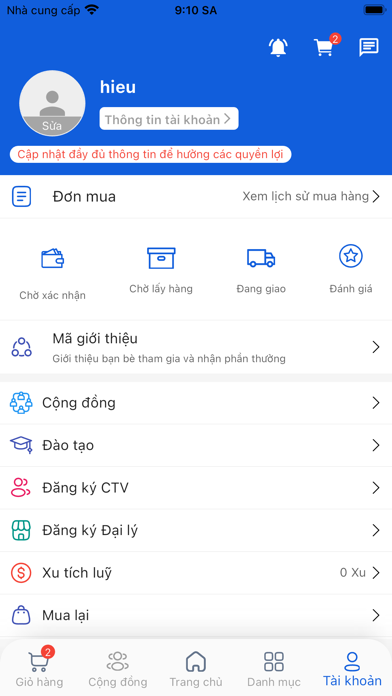The image size is (392, 696).
Task: Open the notifications bell
Action: (x=278, y=47)
